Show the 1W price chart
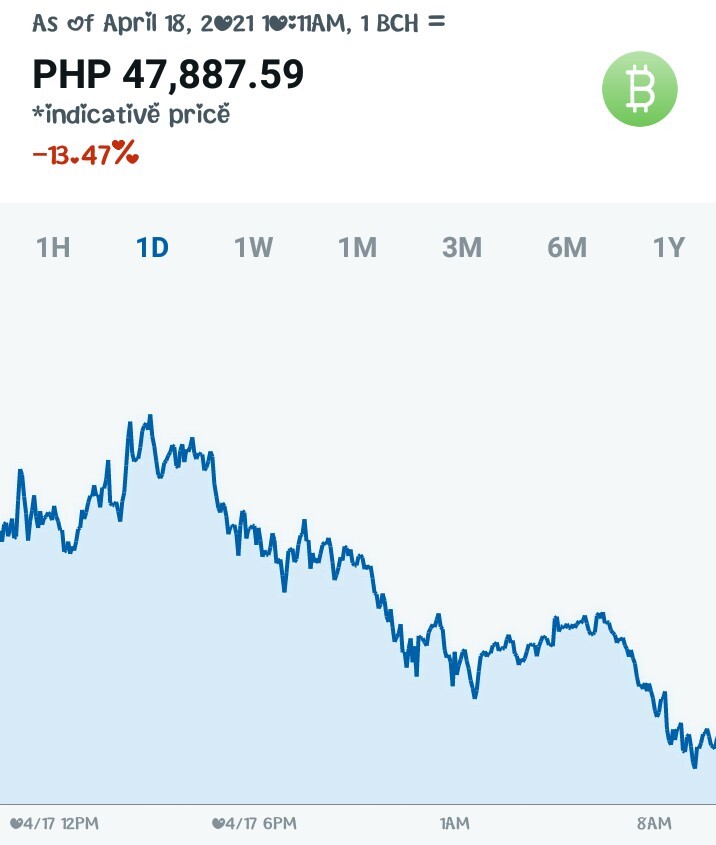The image size is (716, 845). (254, 247)
